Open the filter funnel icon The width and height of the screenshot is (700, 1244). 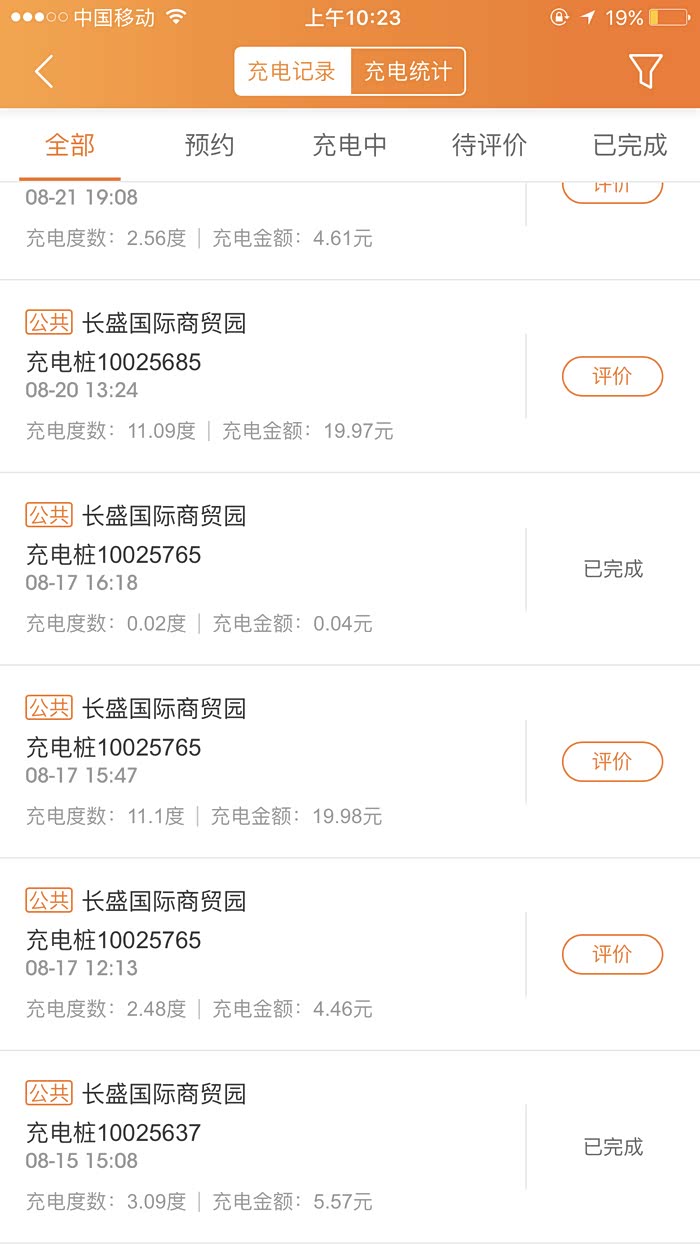coord(645,72)
